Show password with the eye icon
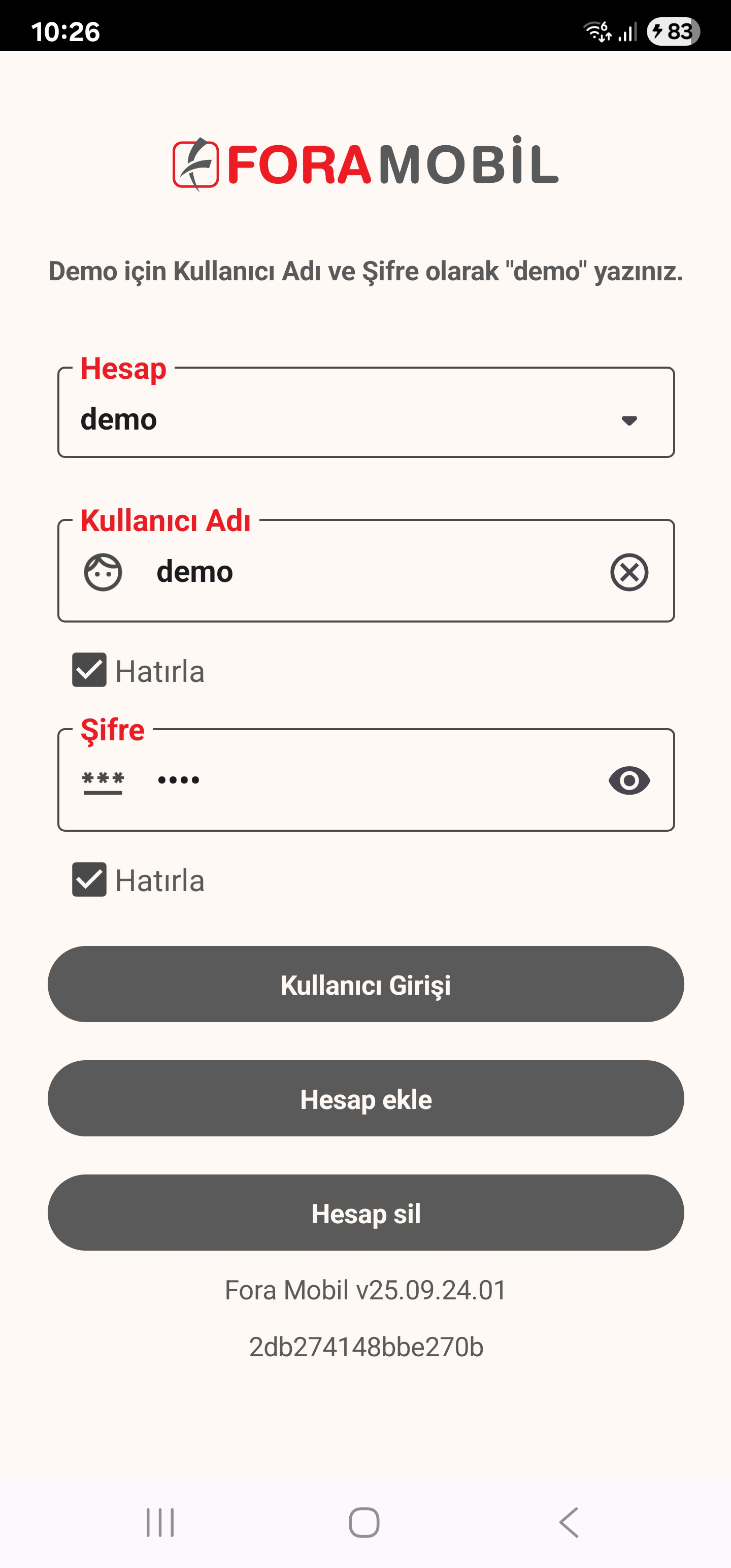 pos(629,780)
